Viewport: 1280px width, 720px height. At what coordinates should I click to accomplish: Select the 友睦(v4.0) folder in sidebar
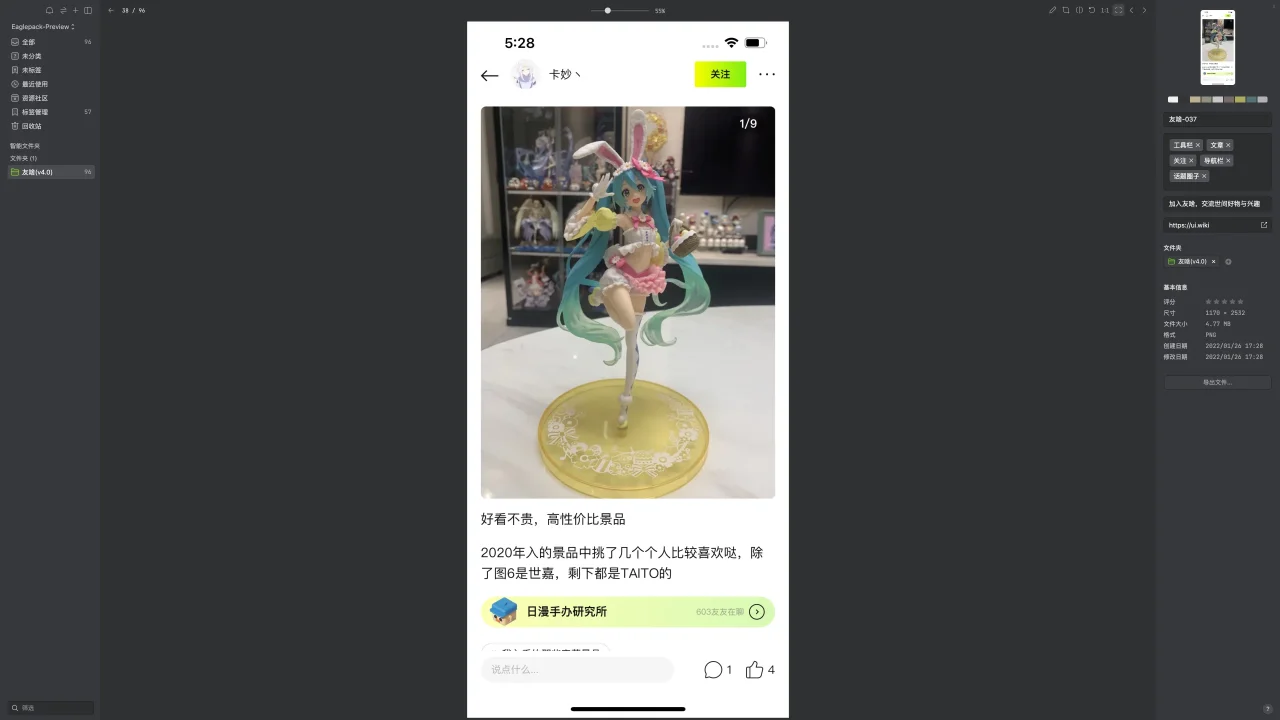[x=37, y=172]
